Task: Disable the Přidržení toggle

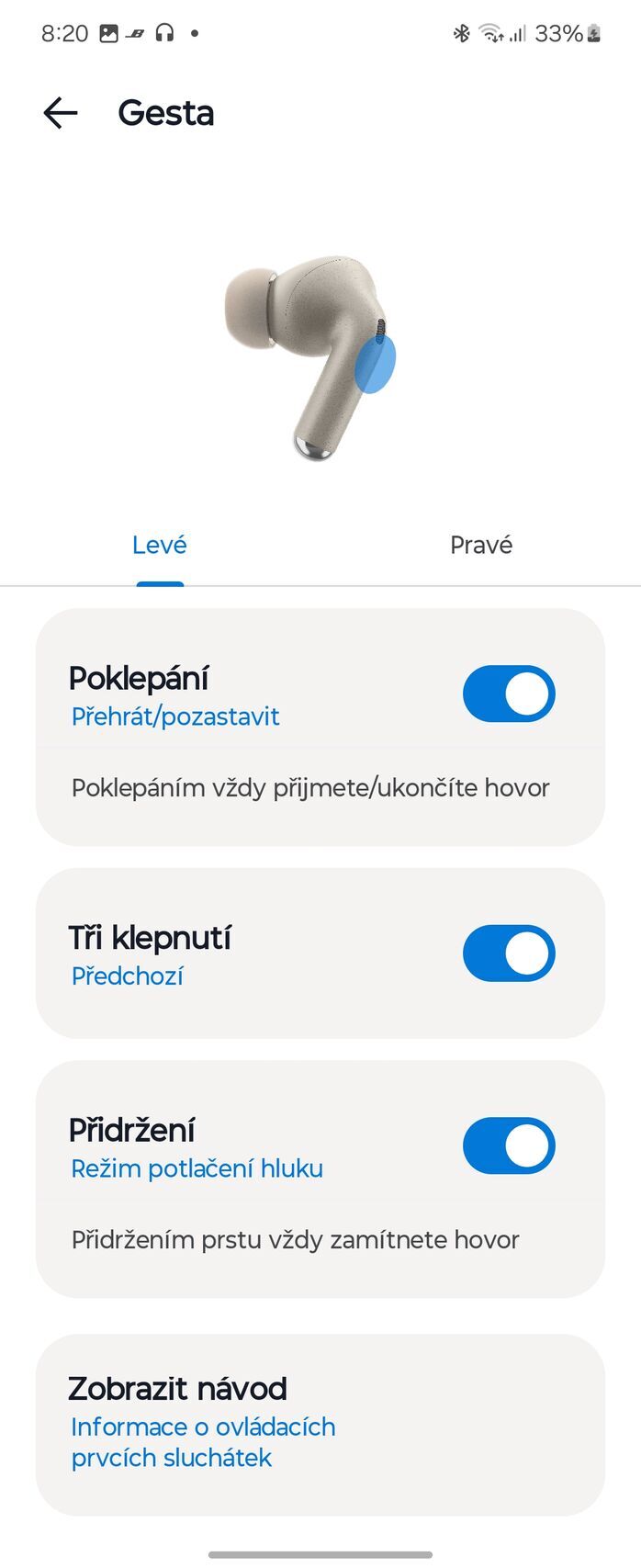Action: point(509,1146)
